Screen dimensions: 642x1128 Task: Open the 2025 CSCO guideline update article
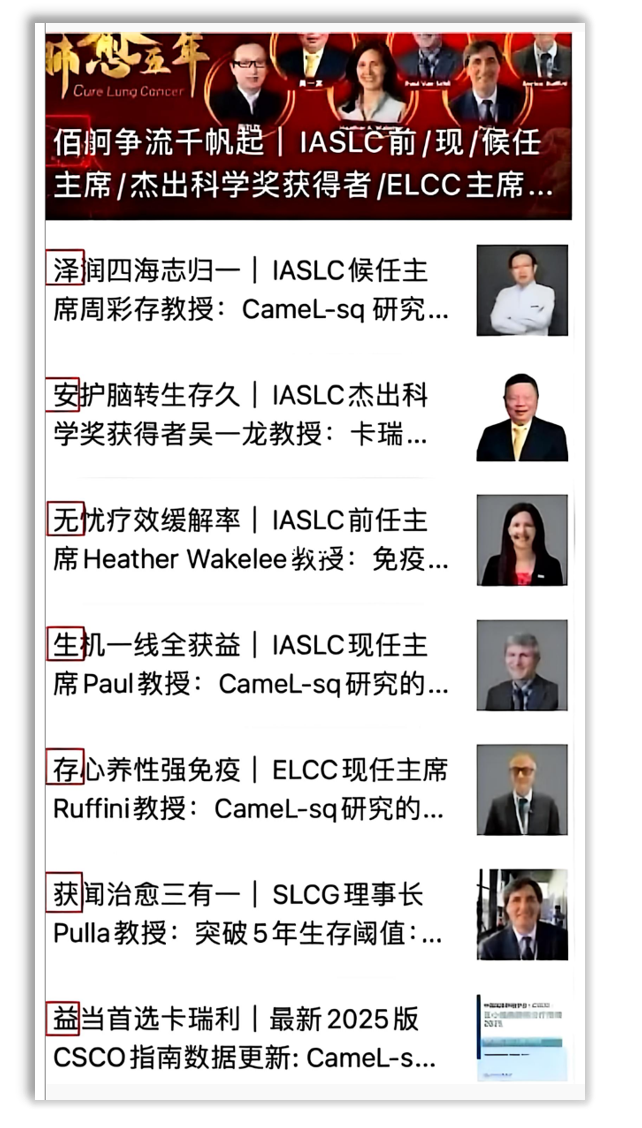coord(250,1038)
